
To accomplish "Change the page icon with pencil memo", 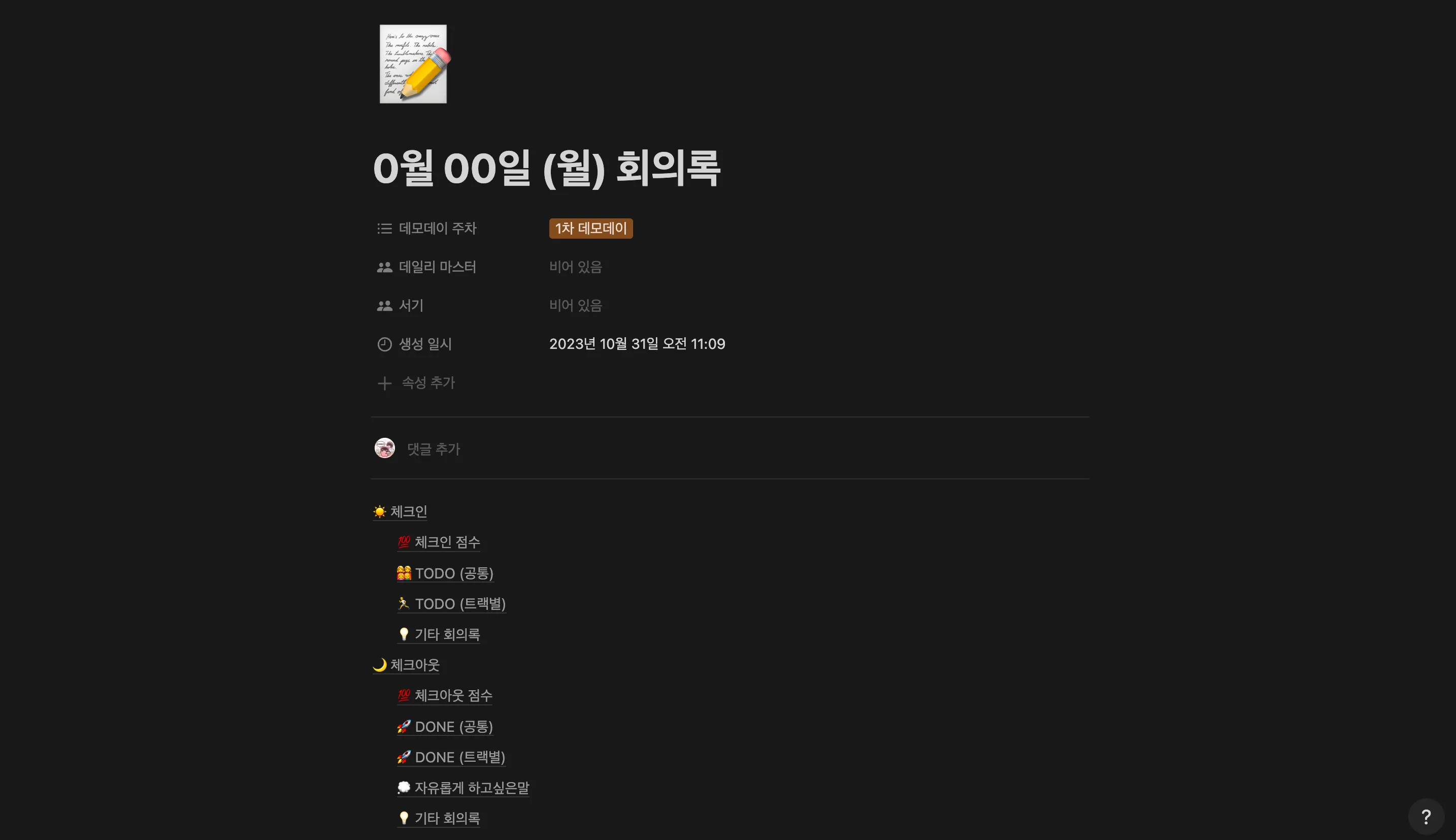I will [413, 64].
